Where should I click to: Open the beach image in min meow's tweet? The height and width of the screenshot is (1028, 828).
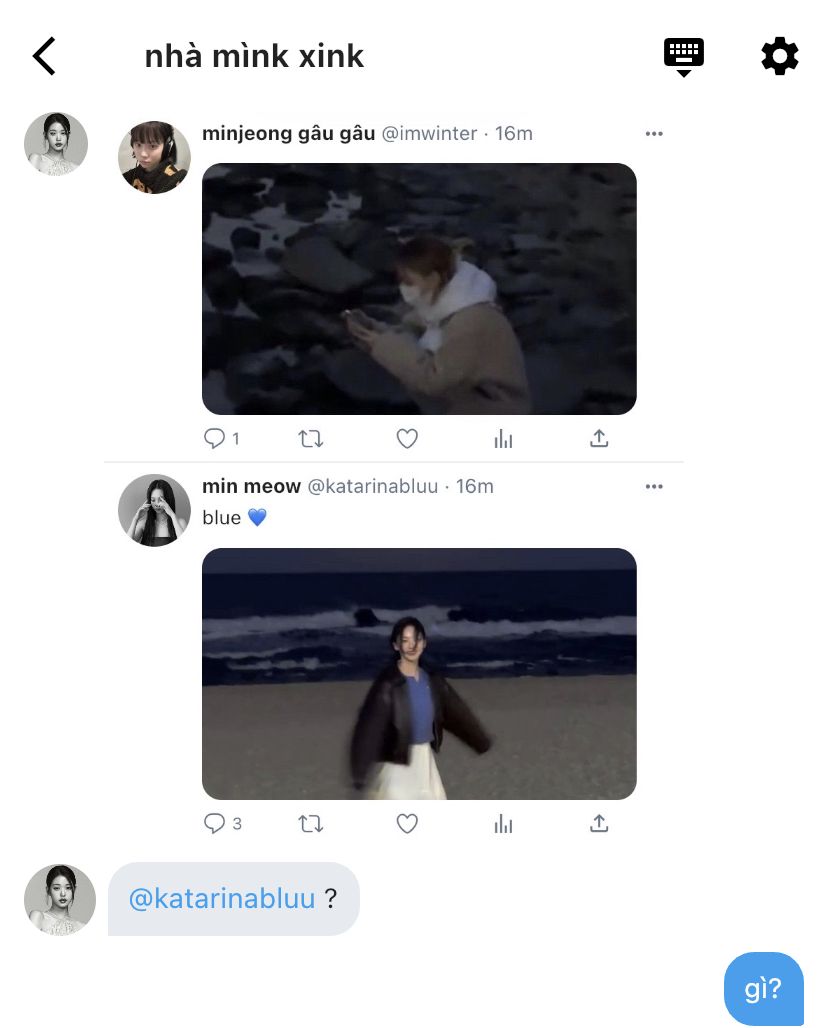(x=419, y=673)
